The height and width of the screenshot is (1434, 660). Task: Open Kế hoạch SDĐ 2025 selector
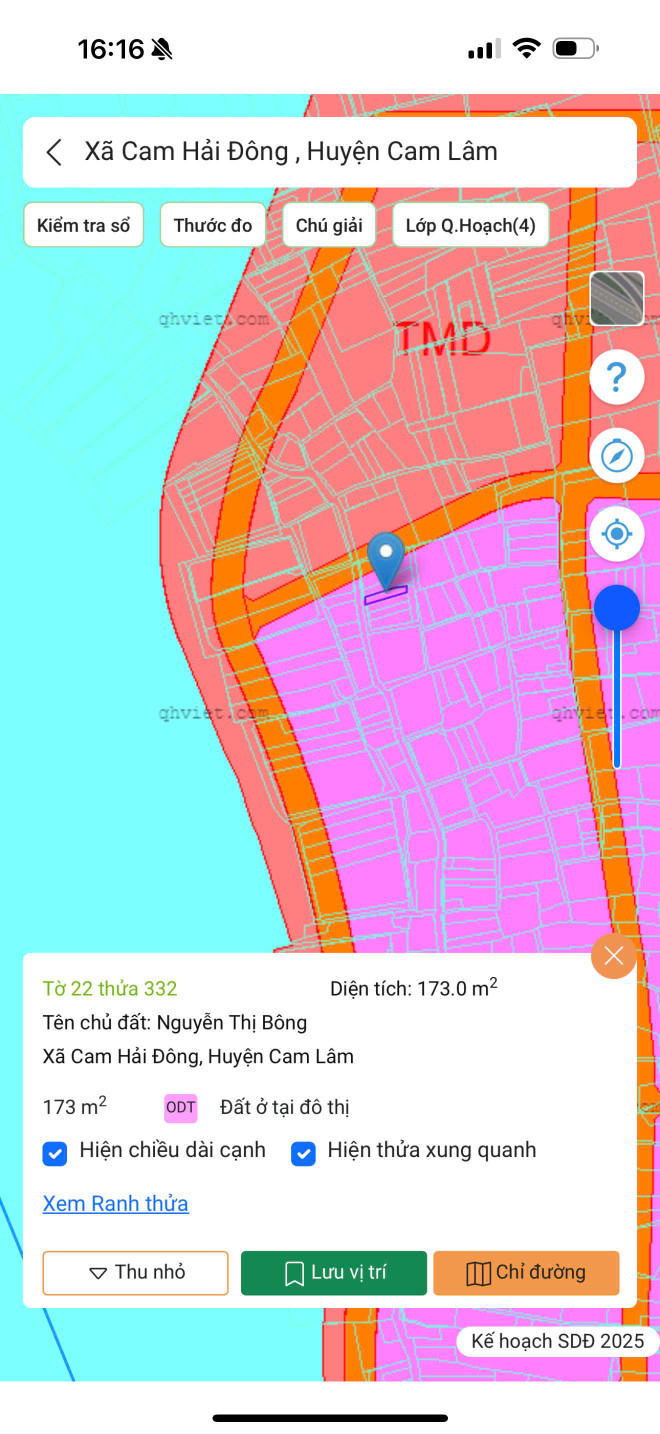557,1342
